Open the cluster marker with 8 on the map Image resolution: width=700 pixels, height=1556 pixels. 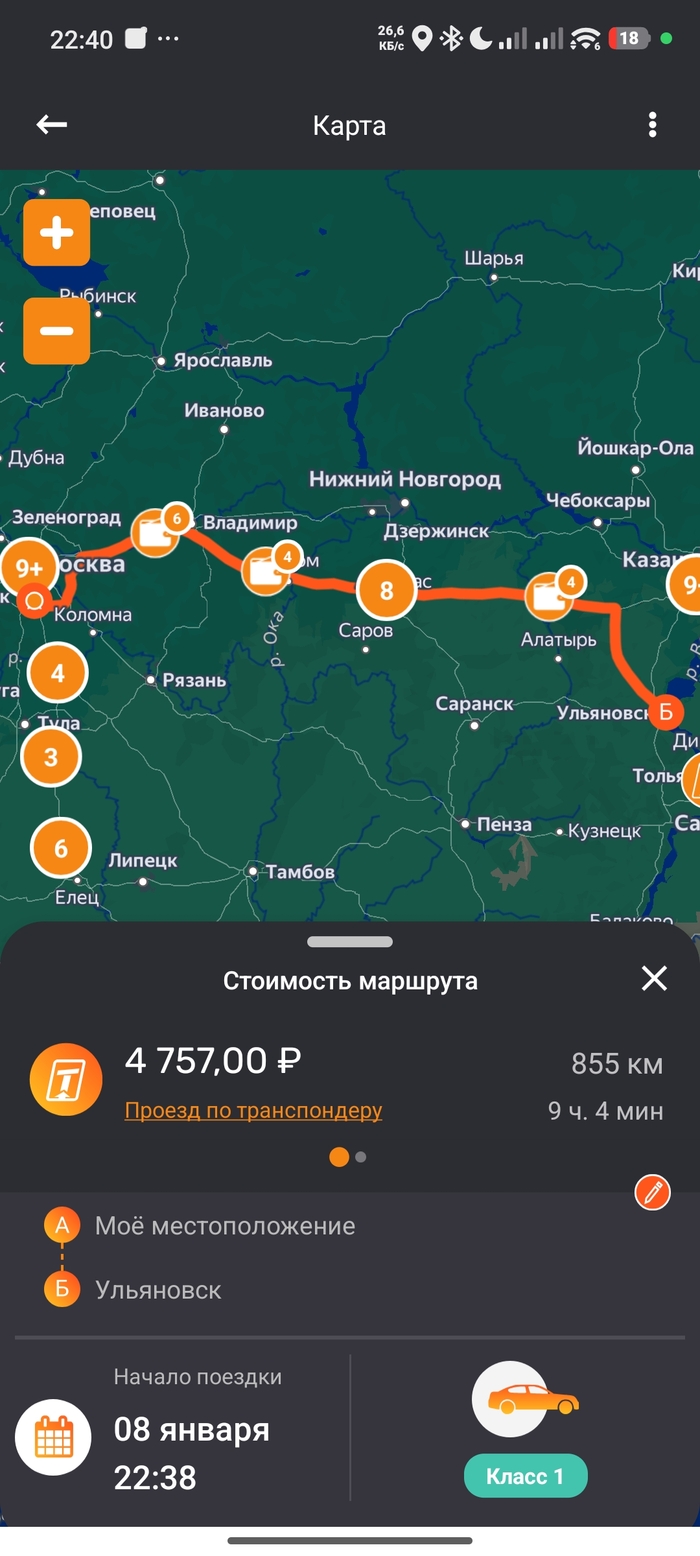386,590
